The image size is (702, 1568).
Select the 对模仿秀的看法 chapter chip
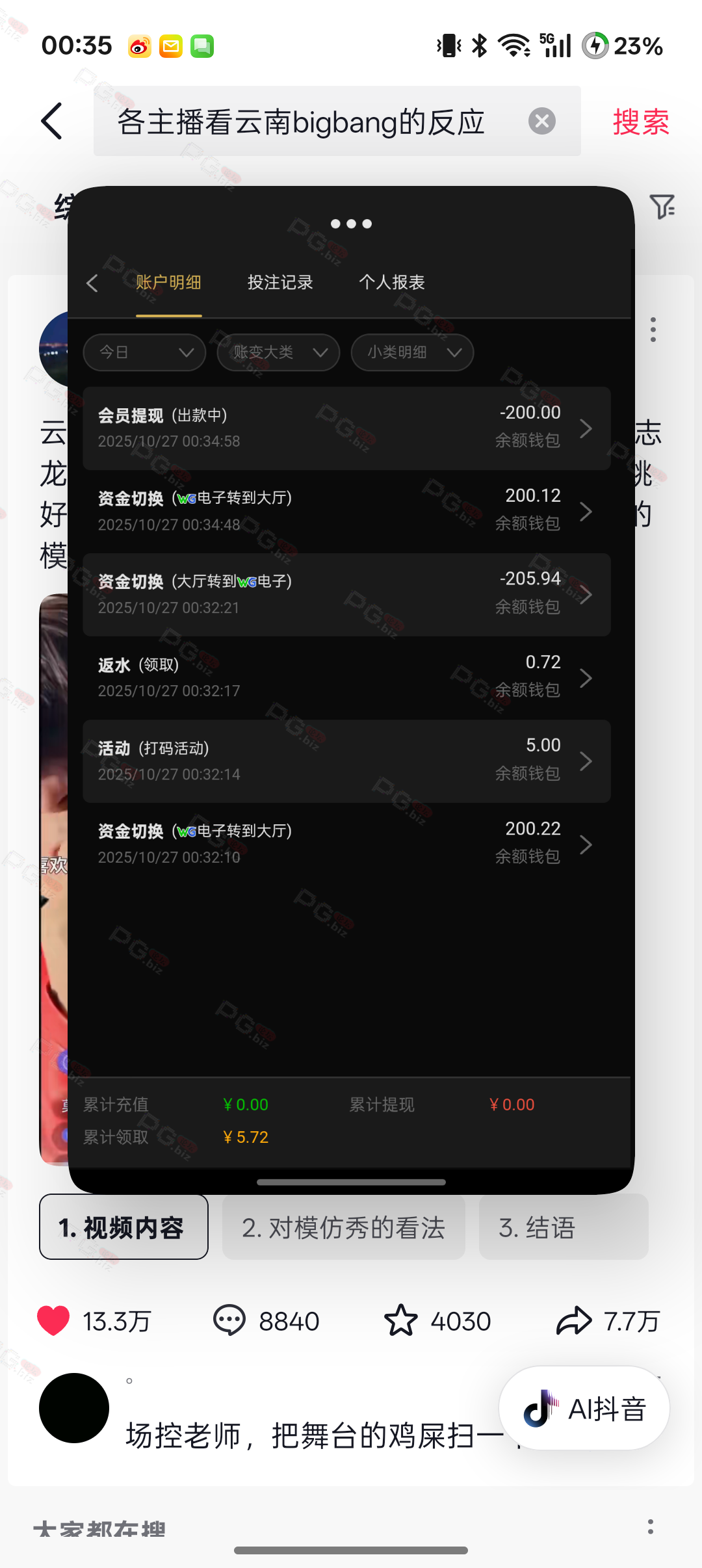coord(343,1227)
